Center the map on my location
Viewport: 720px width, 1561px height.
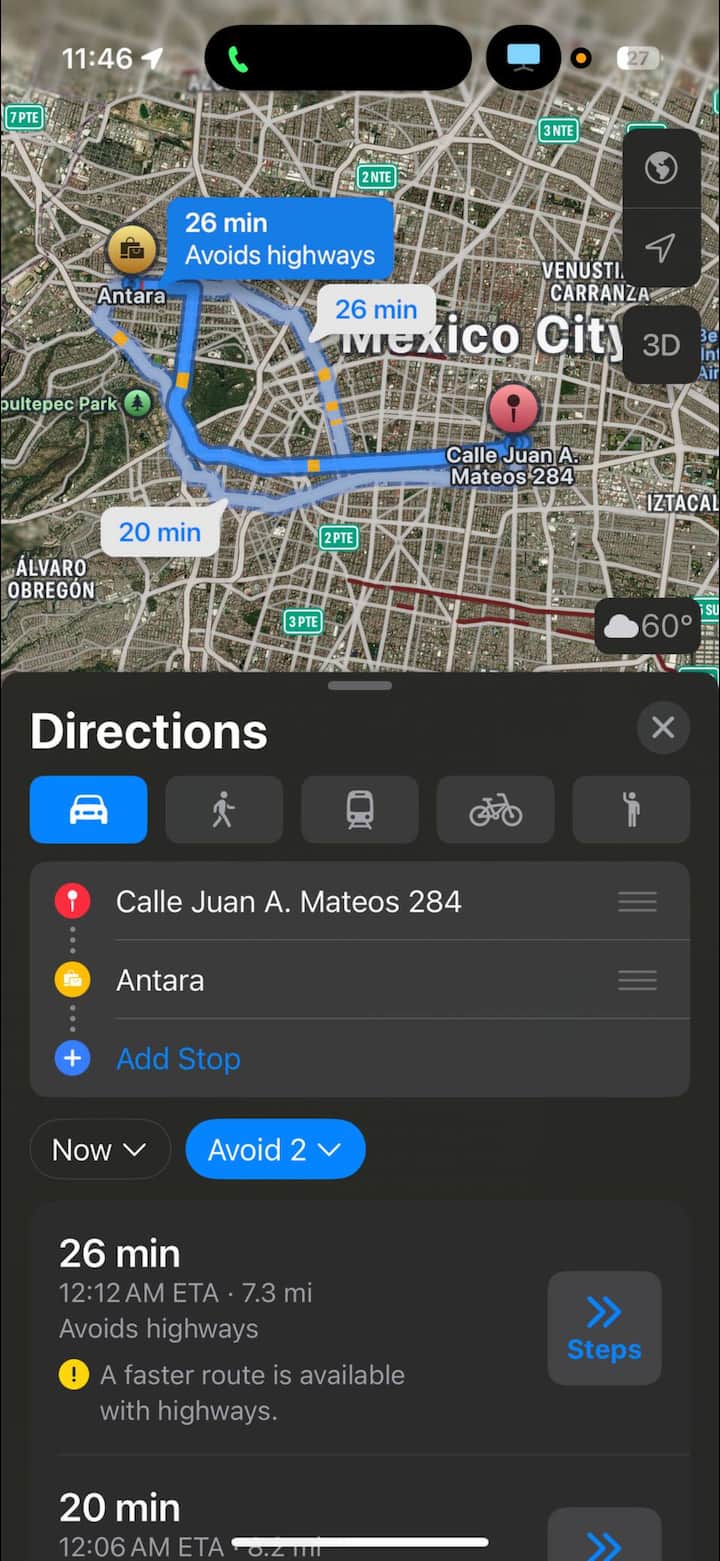click(661, 247)
